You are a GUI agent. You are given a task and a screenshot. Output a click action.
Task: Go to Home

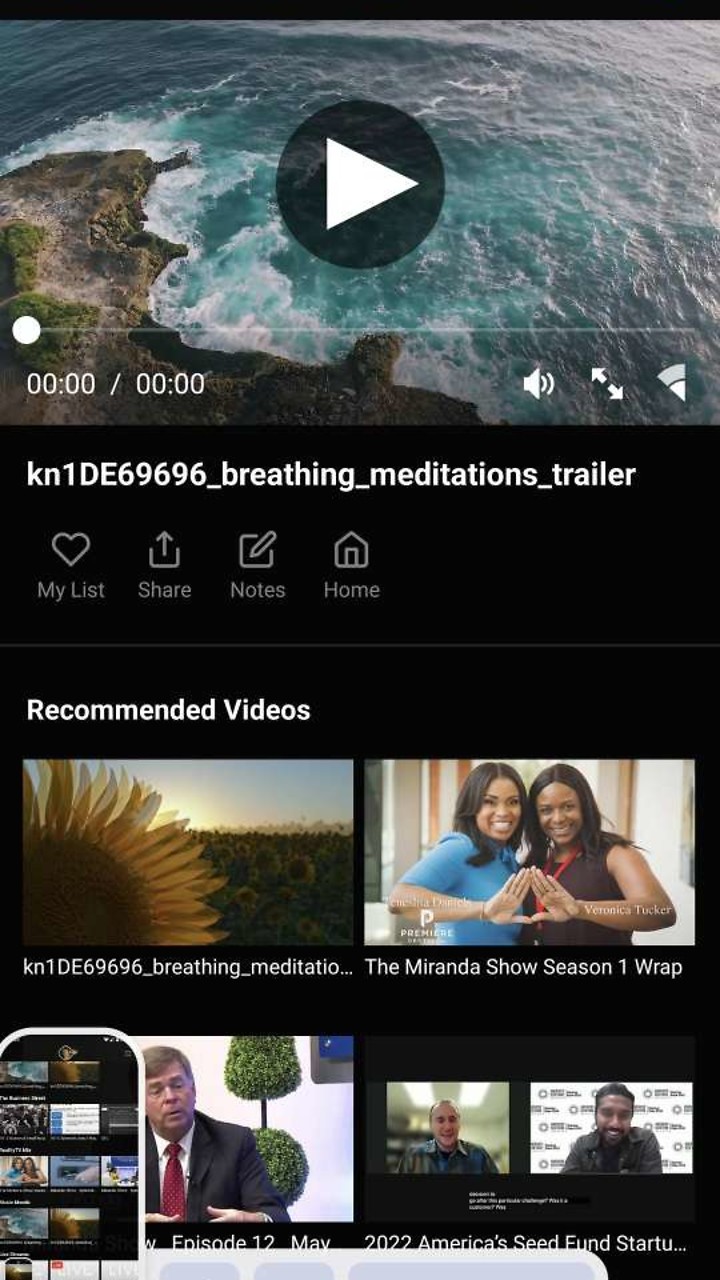351,565
